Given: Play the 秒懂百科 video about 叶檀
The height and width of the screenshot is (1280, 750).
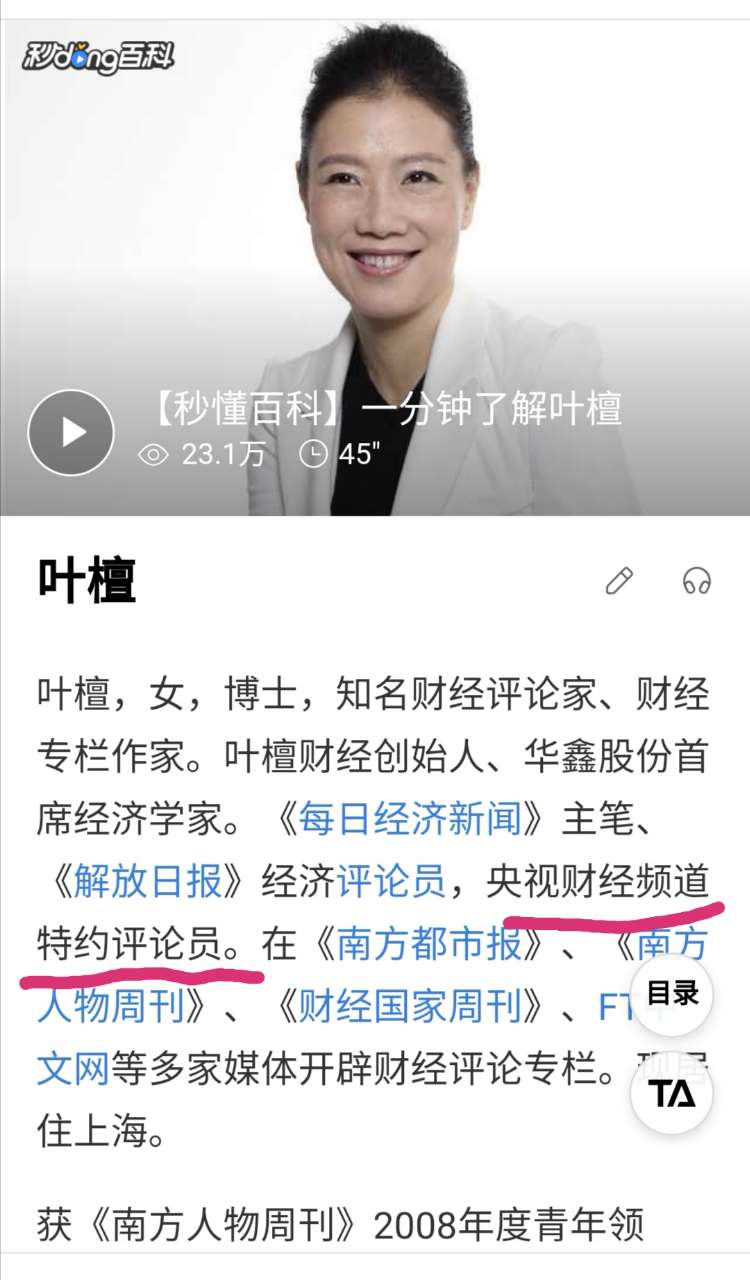Looking at the screenshot, I should (70, 432).
